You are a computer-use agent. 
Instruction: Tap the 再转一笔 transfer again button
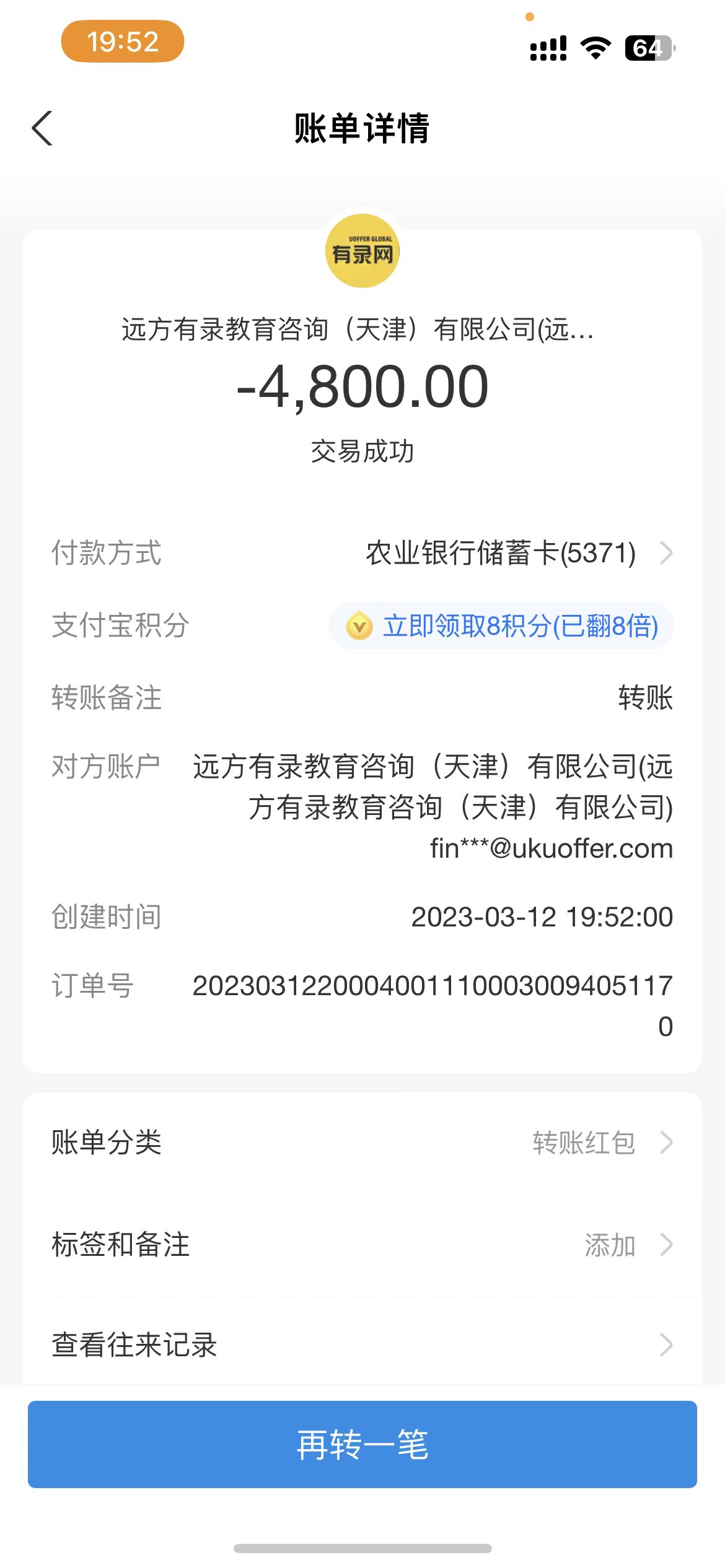362,1444
